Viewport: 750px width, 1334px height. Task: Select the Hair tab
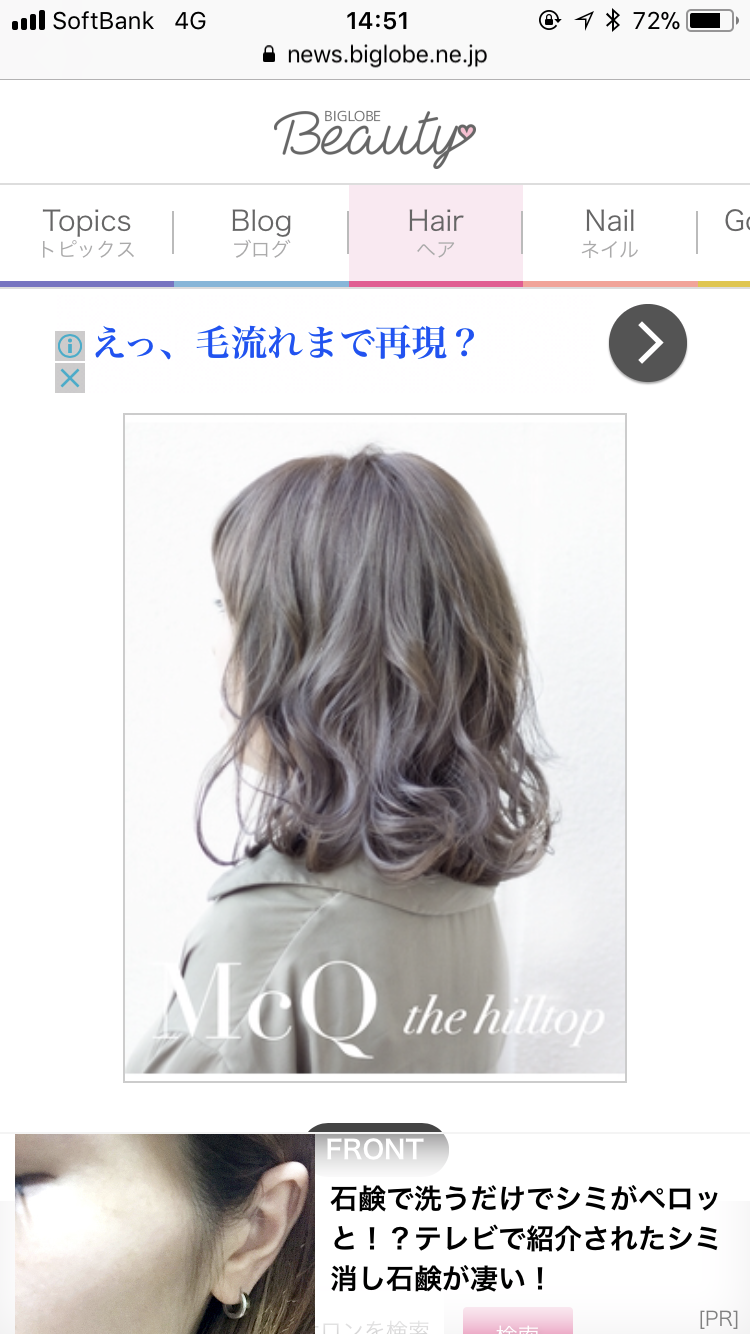click(x=436, y=234)
